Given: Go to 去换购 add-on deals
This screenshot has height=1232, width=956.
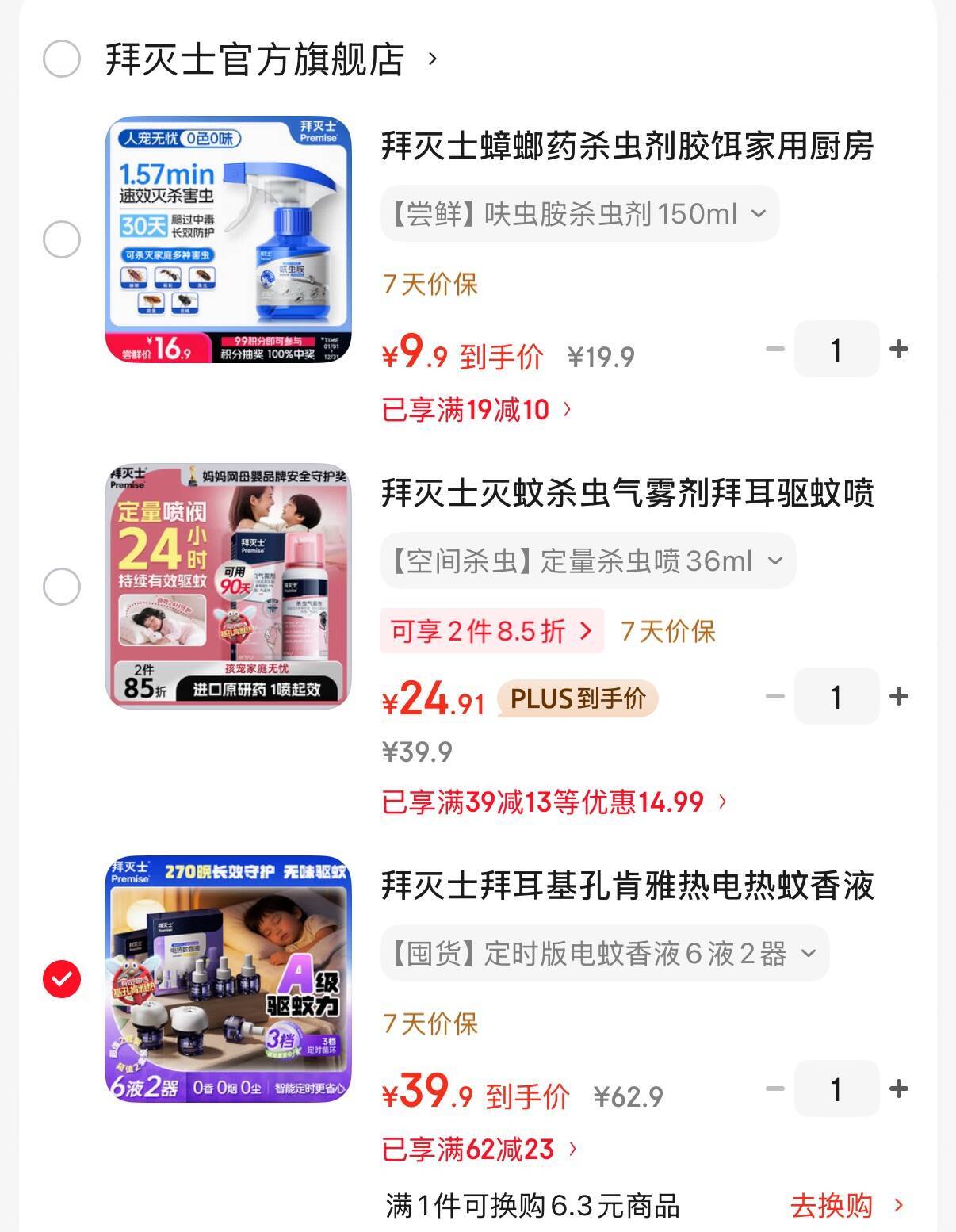Looking at the screenshot, I should click(845, 1206).
